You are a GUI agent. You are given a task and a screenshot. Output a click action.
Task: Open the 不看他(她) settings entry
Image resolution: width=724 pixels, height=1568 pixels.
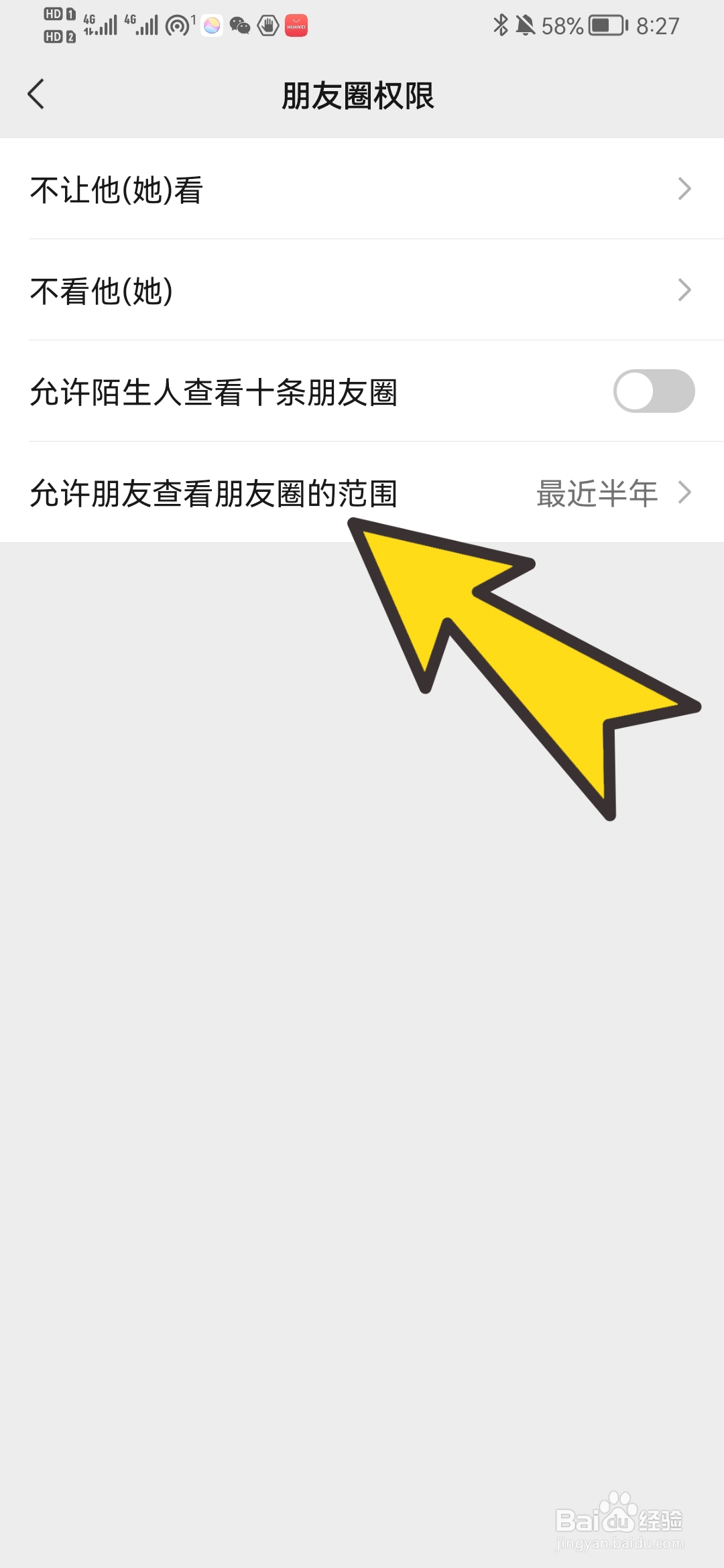[x=101, y=290]
